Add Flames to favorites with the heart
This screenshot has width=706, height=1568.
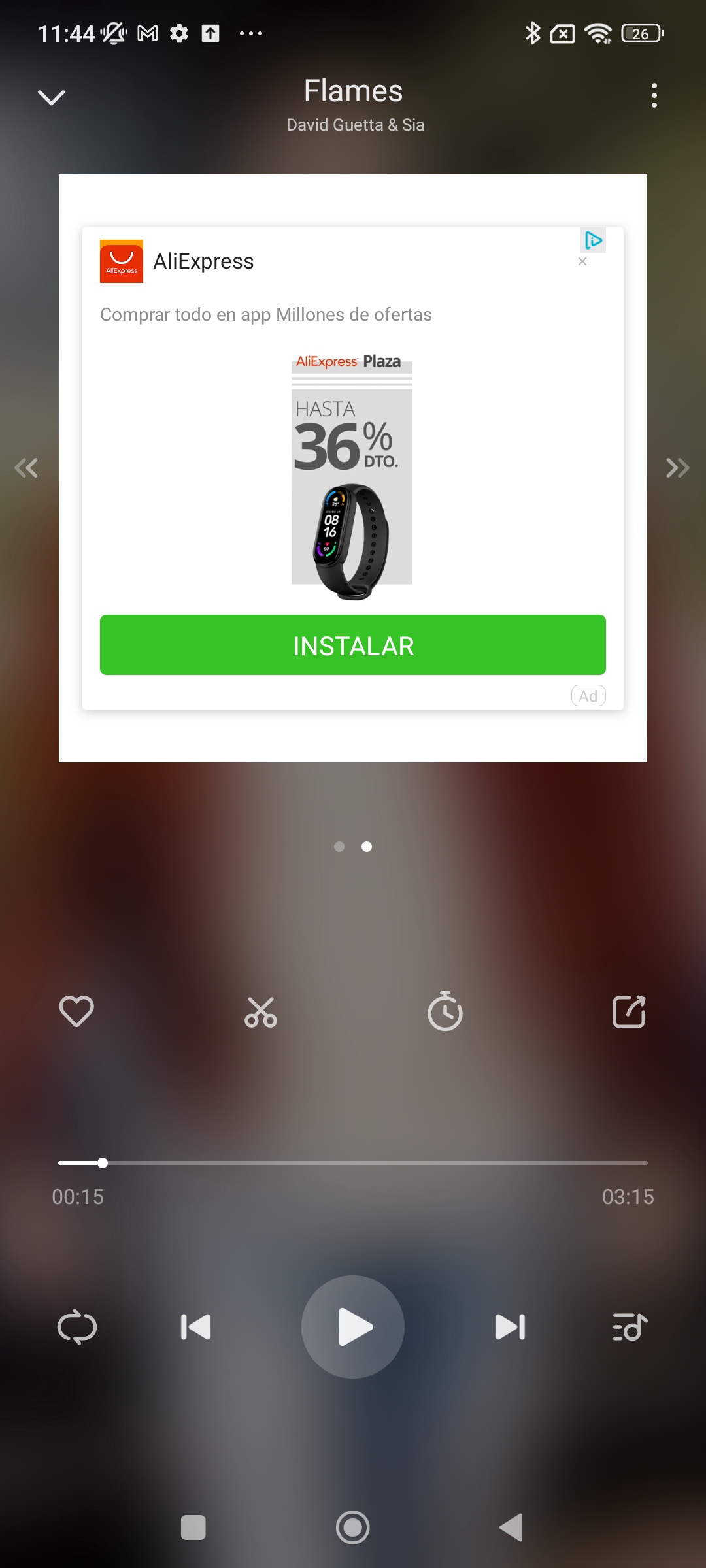tap(76, 1011)
